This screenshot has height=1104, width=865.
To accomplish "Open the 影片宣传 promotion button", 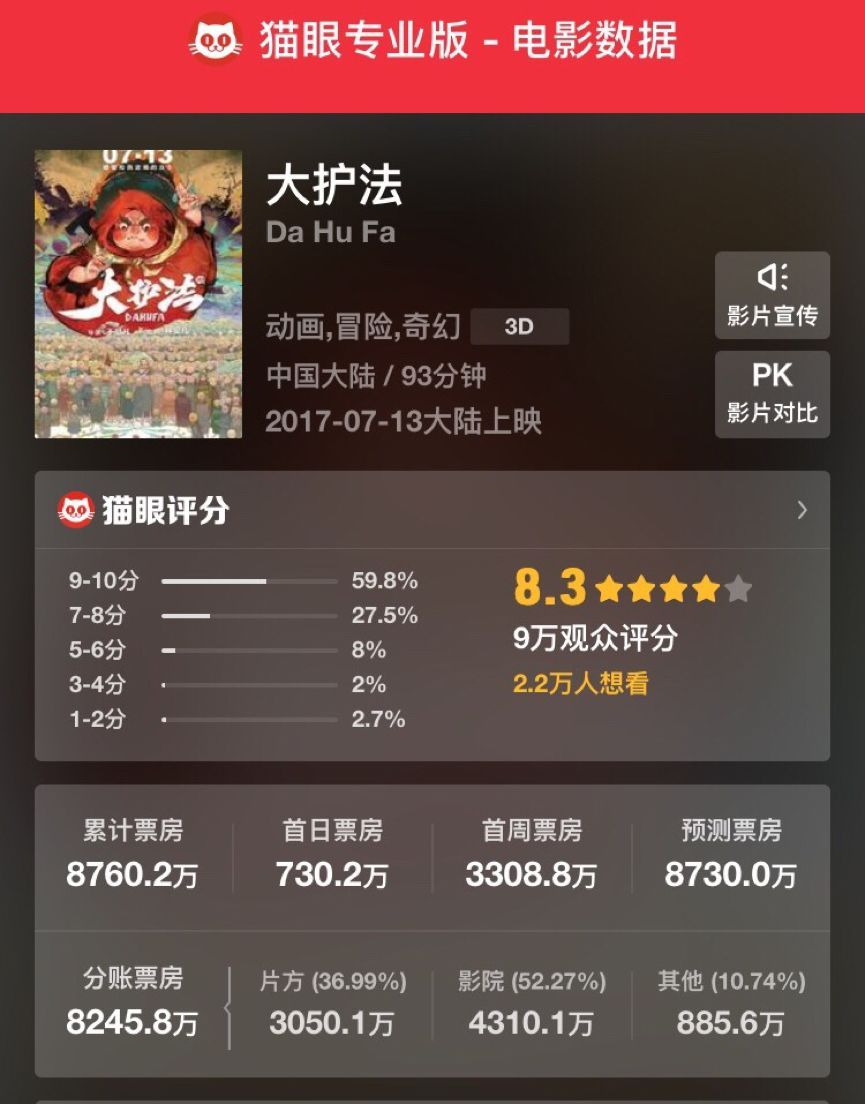I will (x=772, y=295).
